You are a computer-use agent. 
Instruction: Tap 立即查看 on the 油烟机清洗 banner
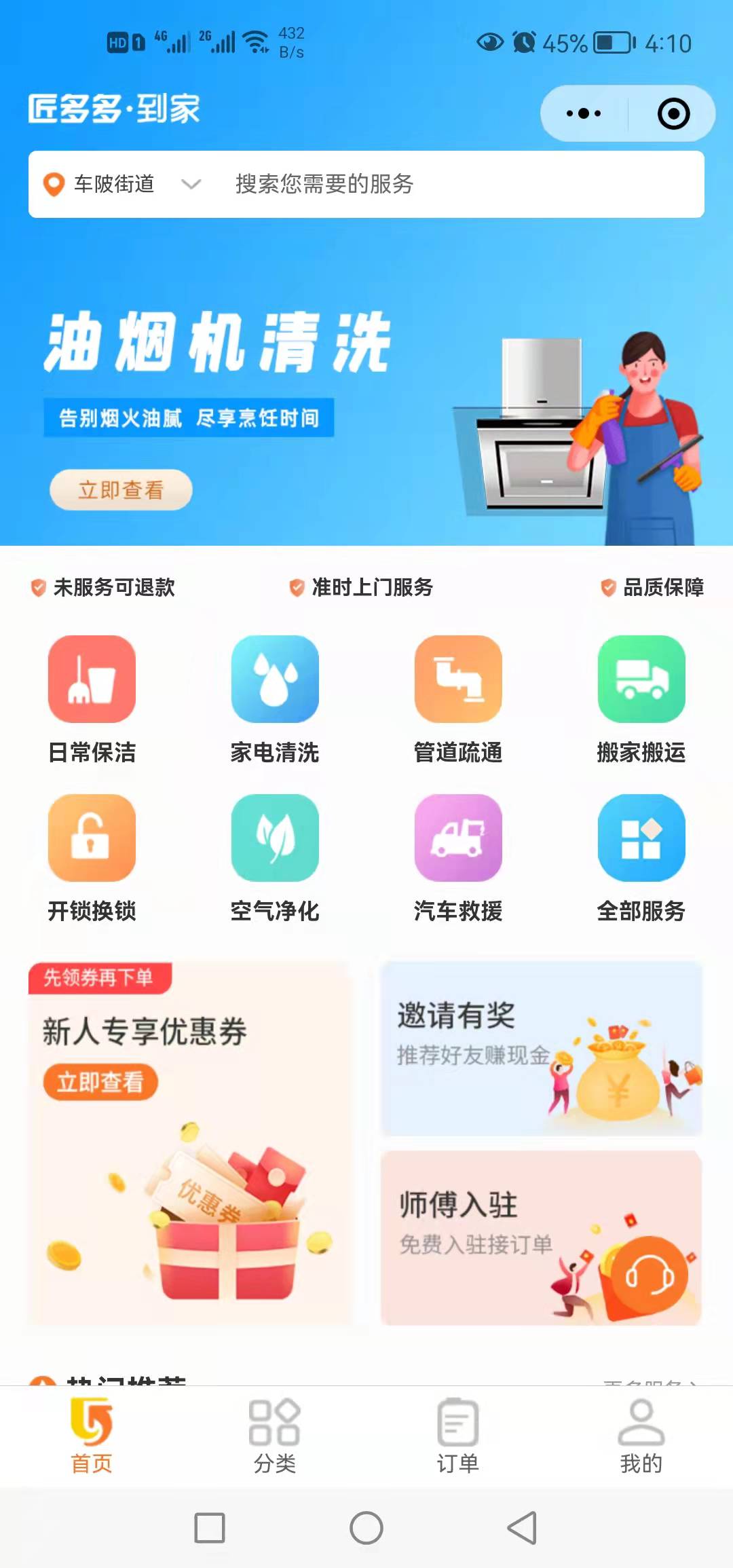point(121,489)
